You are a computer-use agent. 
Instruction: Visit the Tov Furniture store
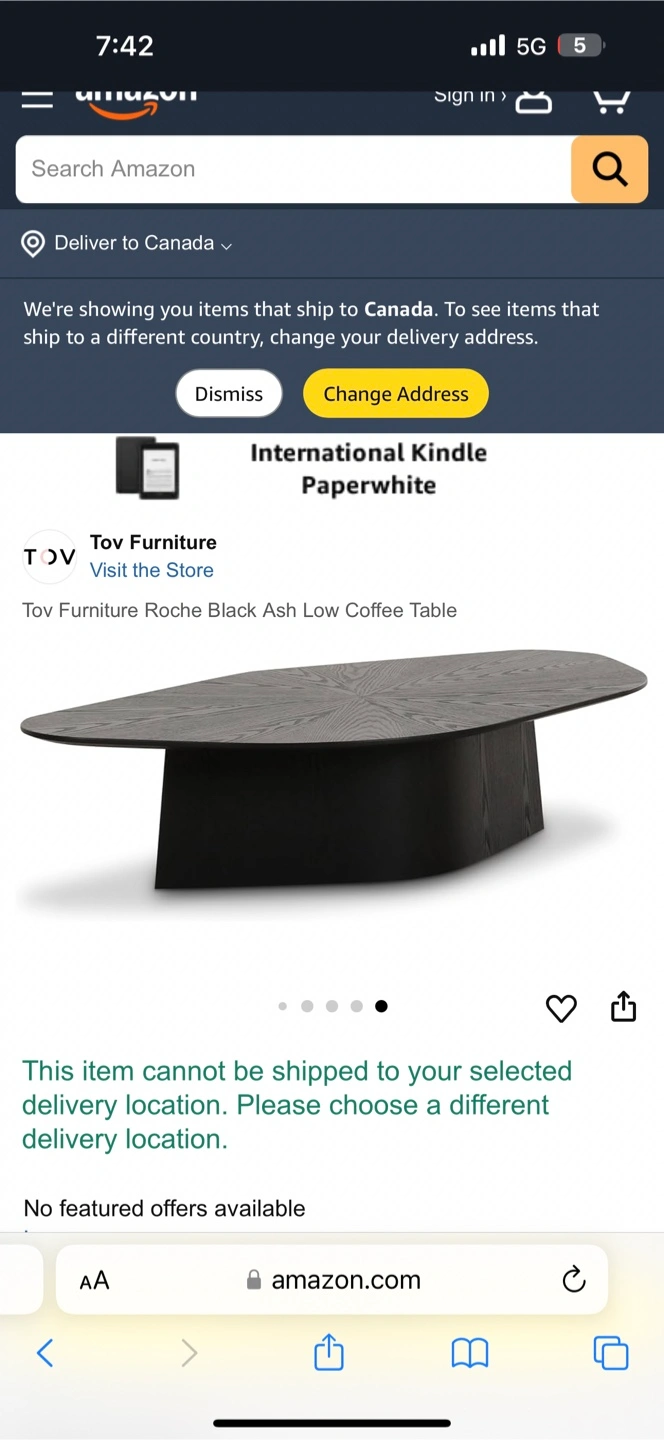click(151, 570)
